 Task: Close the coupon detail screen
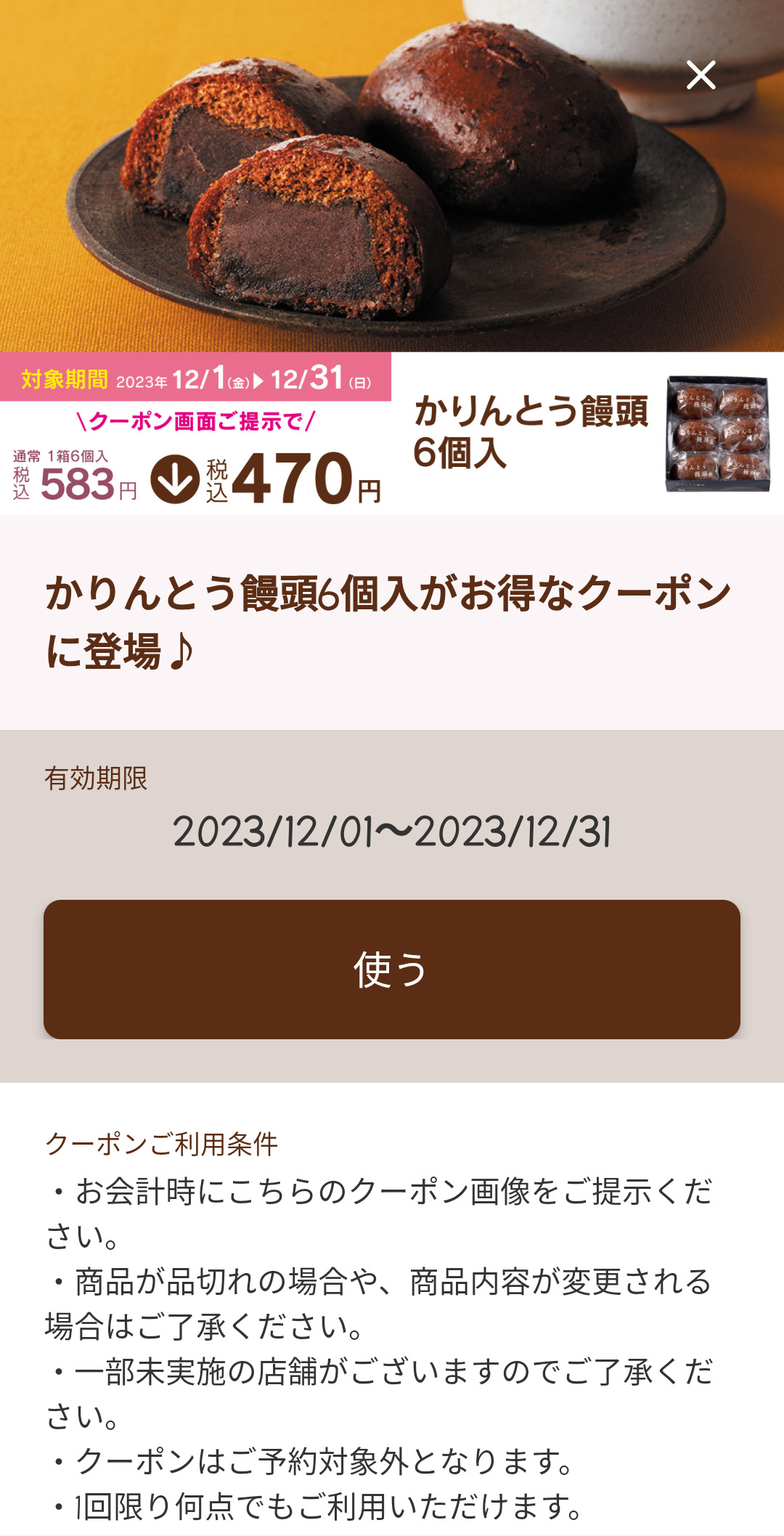(701, 75)
